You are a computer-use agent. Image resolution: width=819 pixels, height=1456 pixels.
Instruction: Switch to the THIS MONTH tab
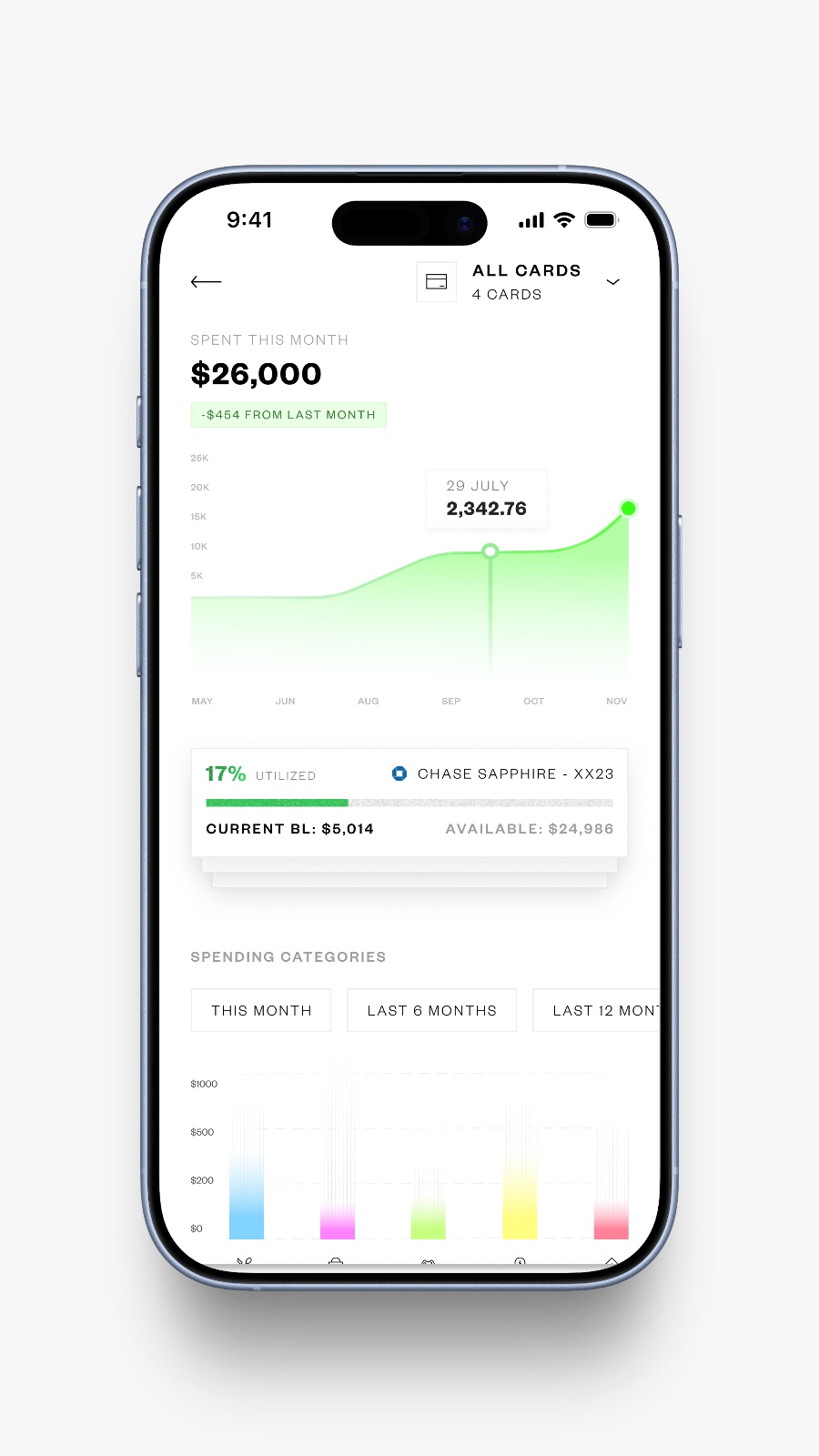click(260, 1010)
